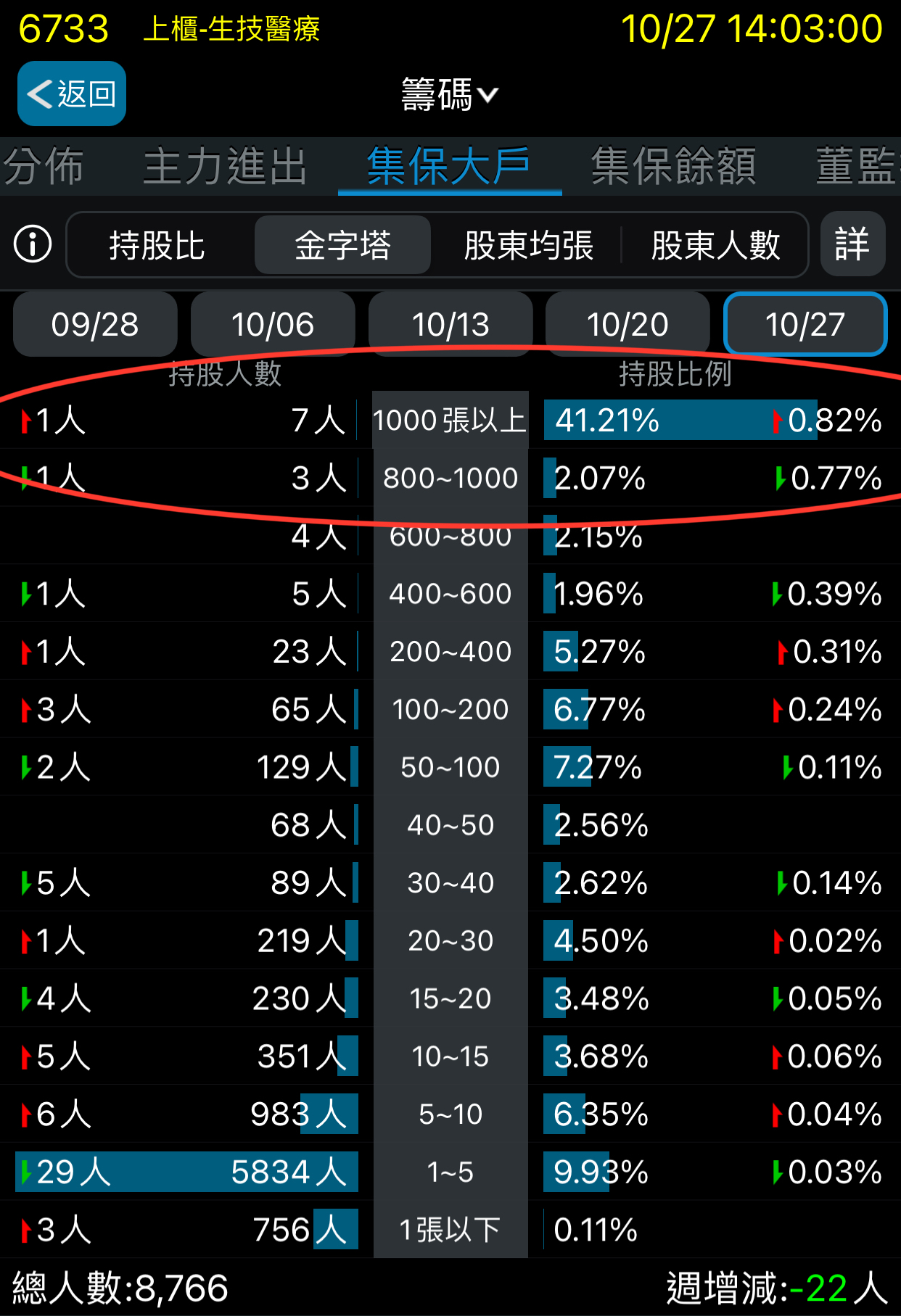Select the 分佈 tab

tap(44, 165)
